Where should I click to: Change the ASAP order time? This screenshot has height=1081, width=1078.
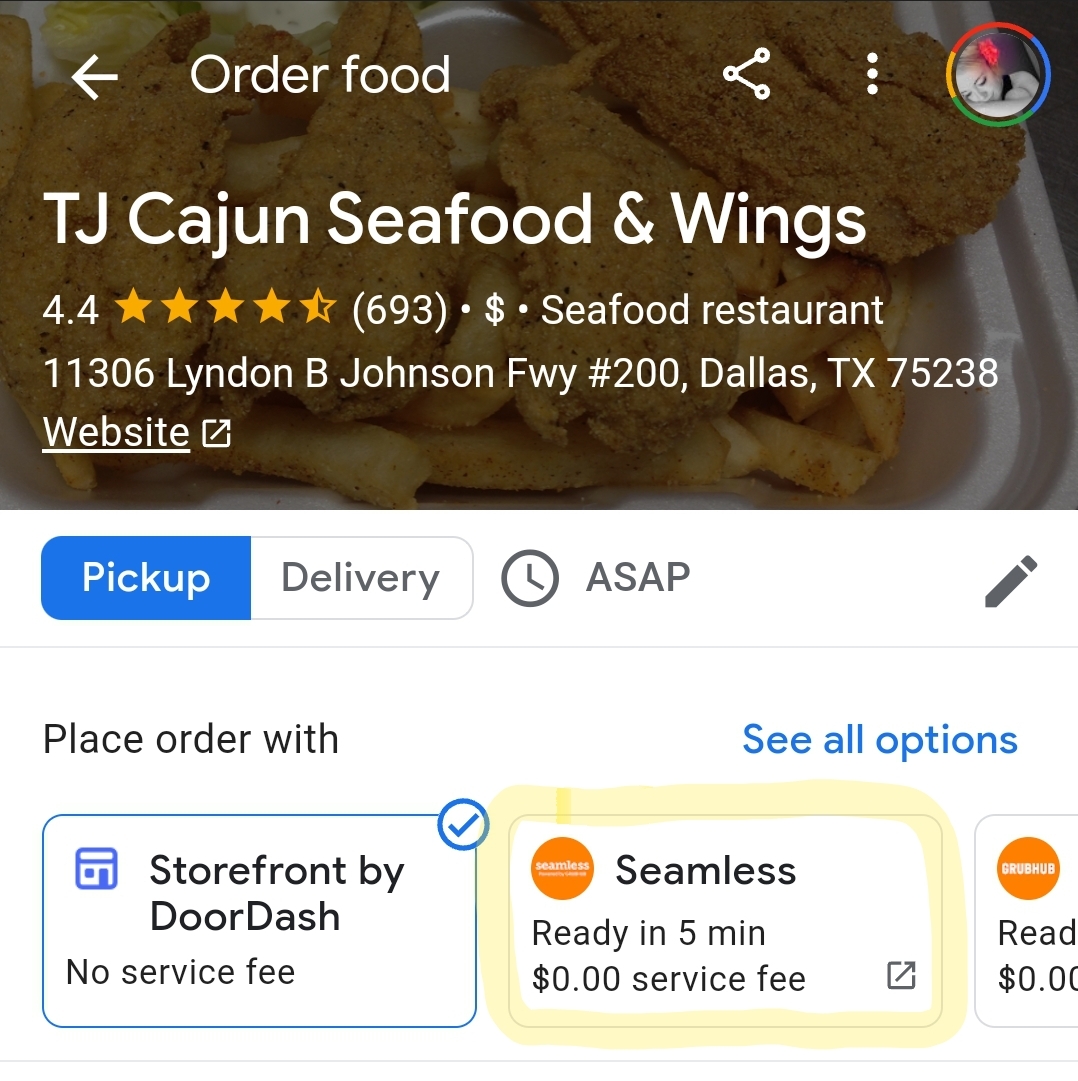pos(597,578)
